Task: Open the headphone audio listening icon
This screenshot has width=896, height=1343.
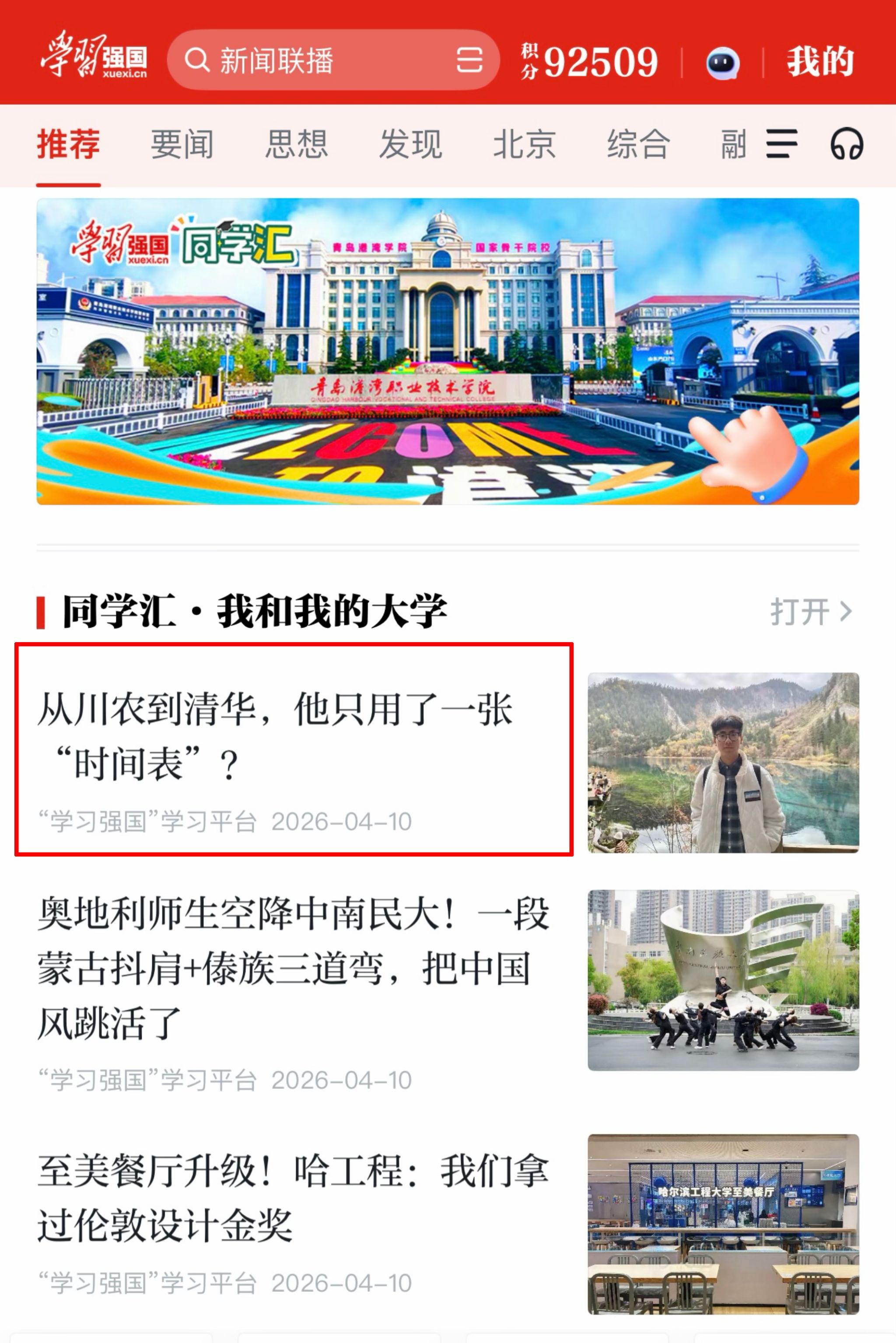Action: click(846, 144)
